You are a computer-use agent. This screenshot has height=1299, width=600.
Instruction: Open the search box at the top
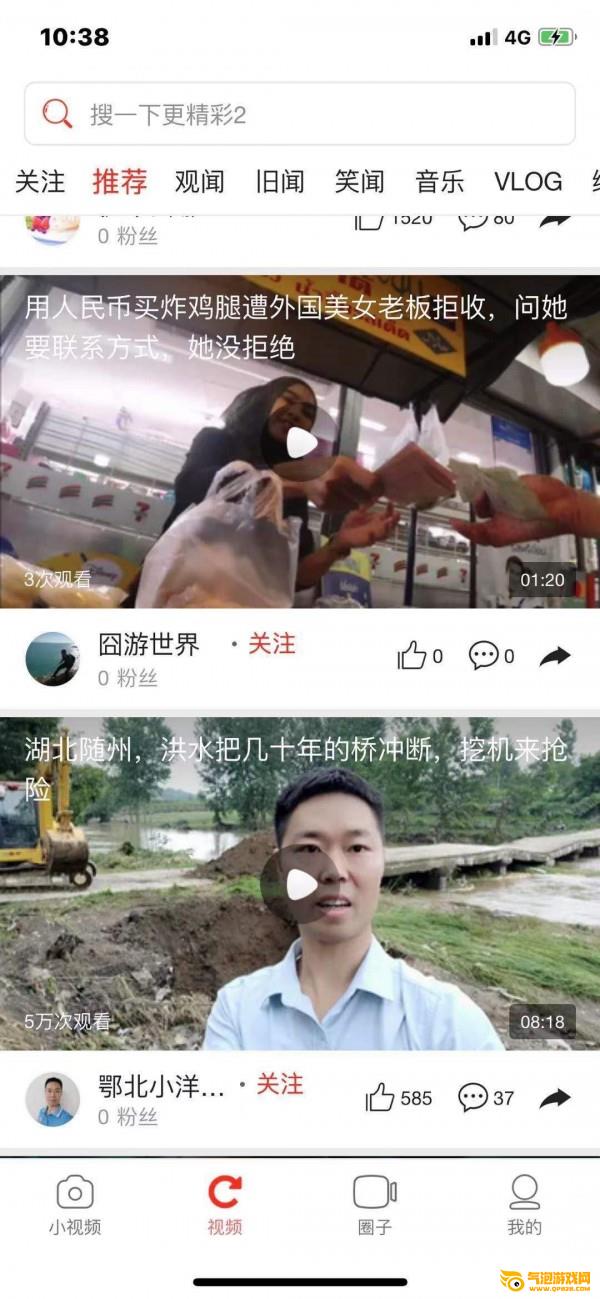pos(300,114)
